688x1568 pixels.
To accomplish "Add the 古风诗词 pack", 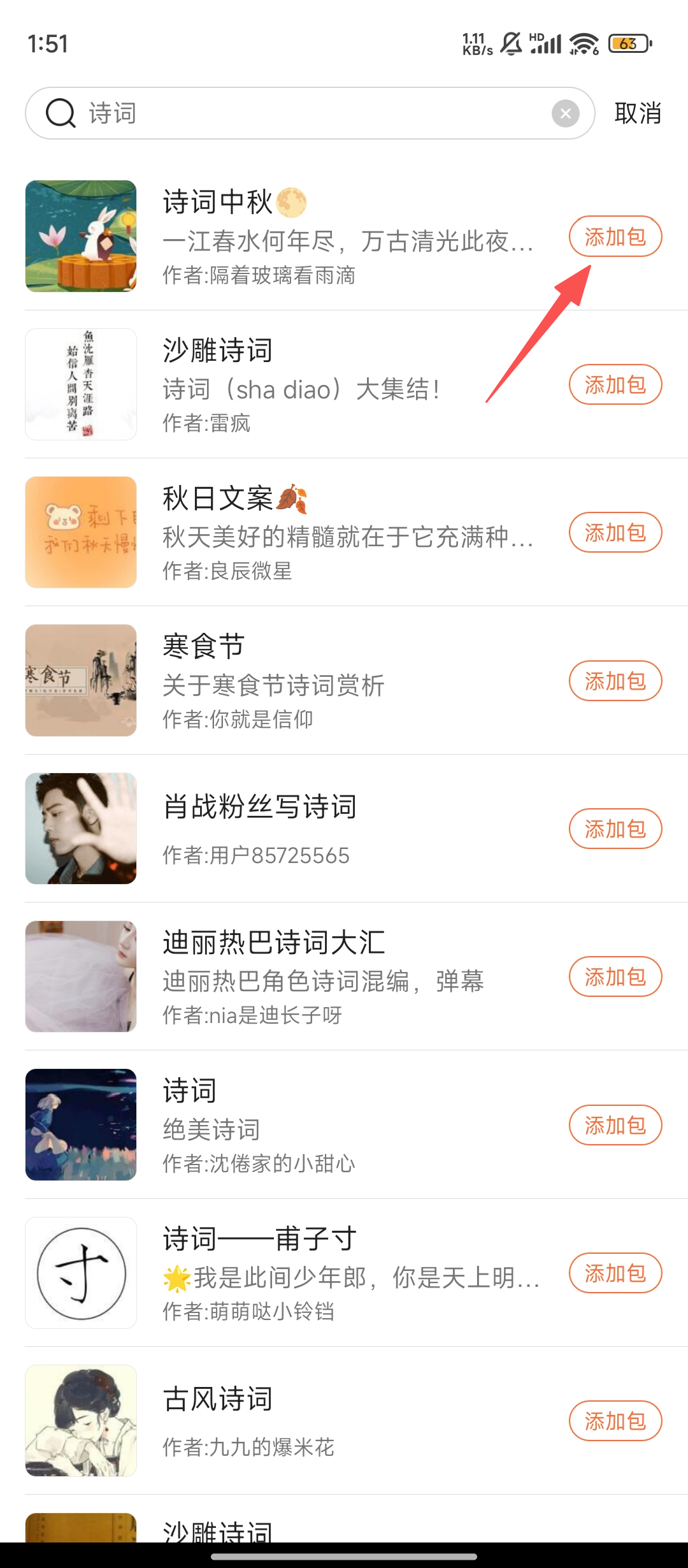I will (x=615, y=1421).
